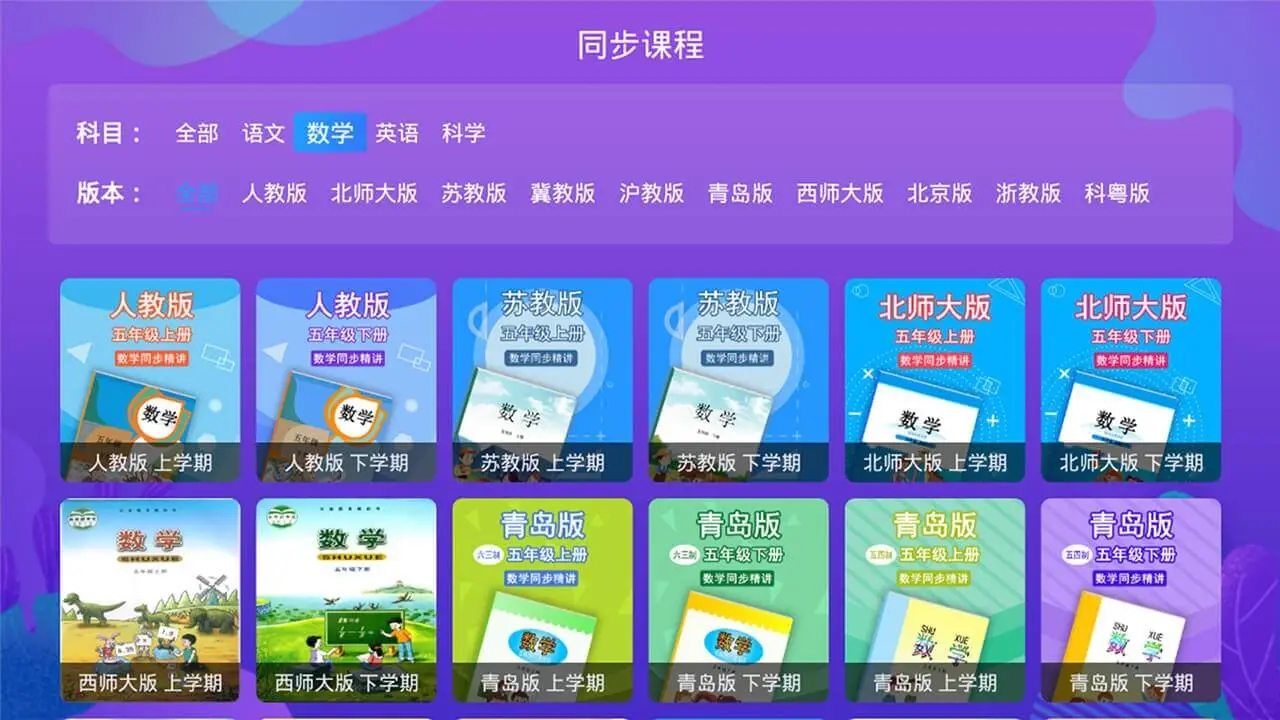
Task: Open the 苏教版 下学期 course card
Action: (x=738, y=380)
